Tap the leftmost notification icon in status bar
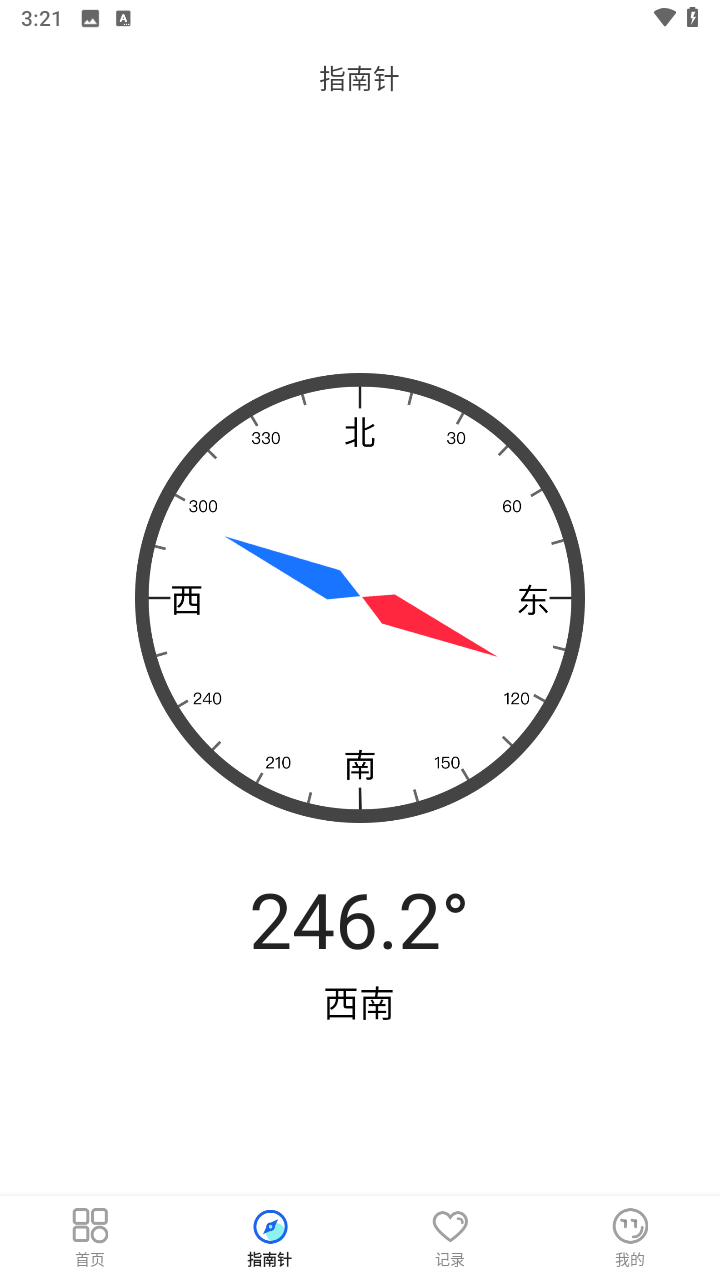This screenshot has width=720, height=1280. (89, 17)
